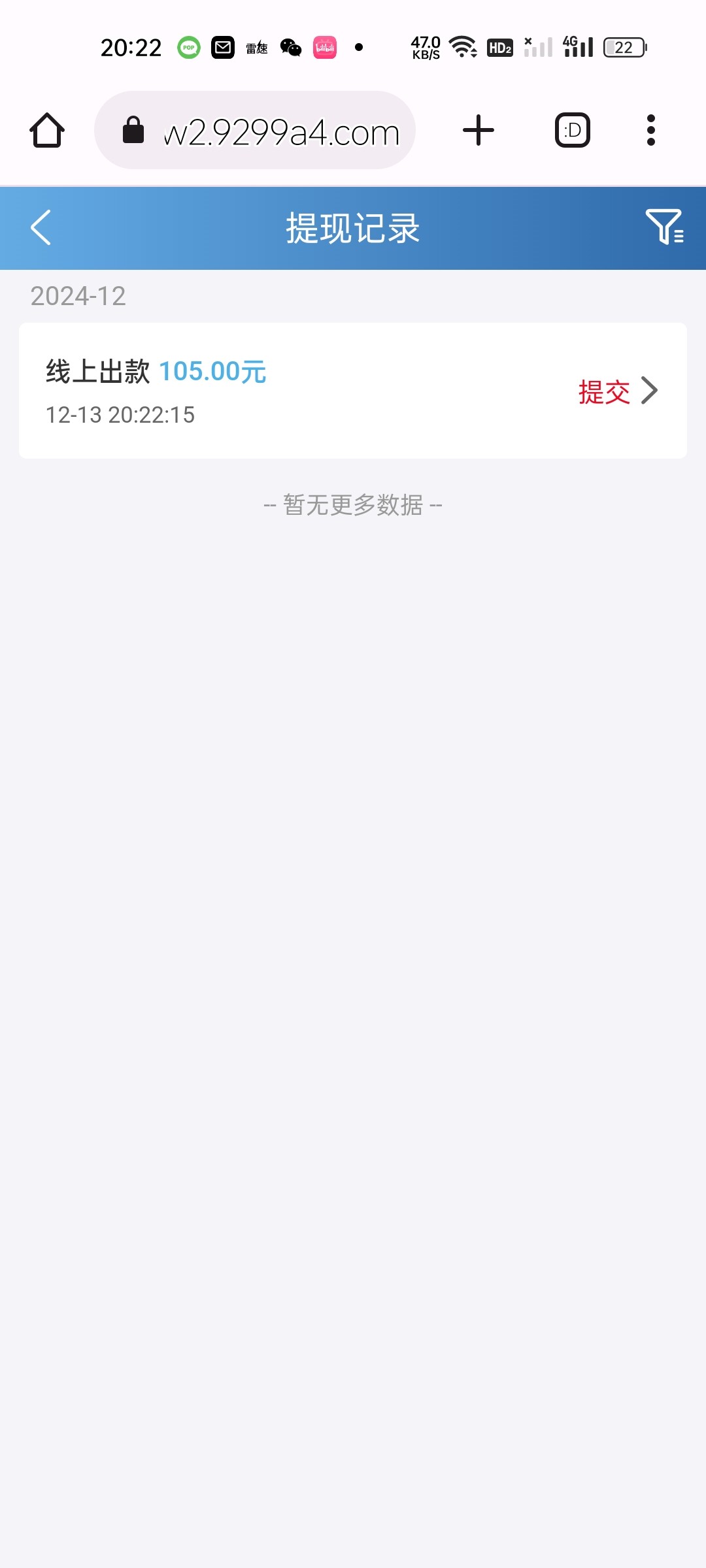Open the tab switcher
This screenshot has width=706, height=1568.
(573, 130)
